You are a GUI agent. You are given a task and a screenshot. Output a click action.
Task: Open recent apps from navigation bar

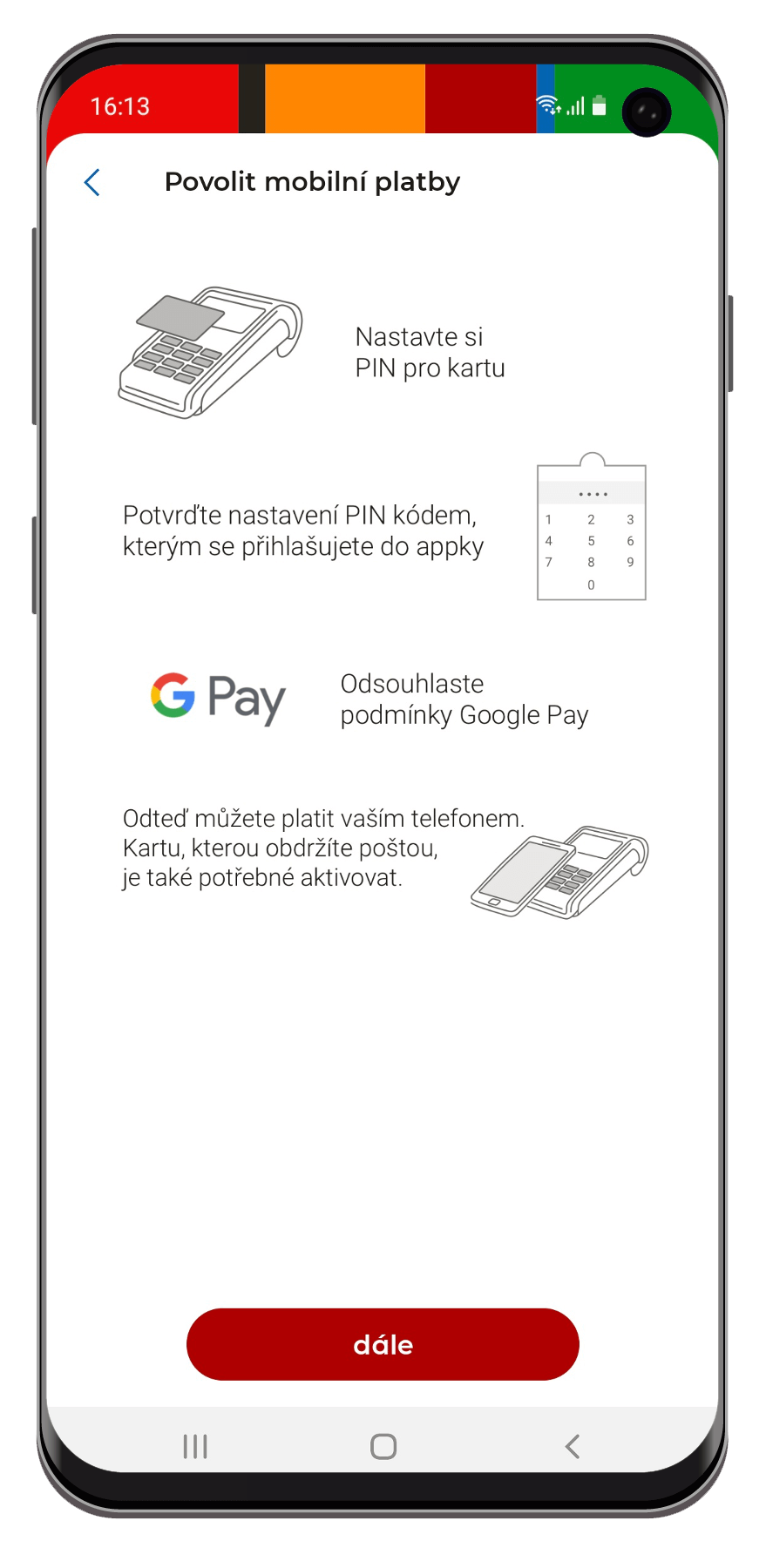tap(195, 1447)
